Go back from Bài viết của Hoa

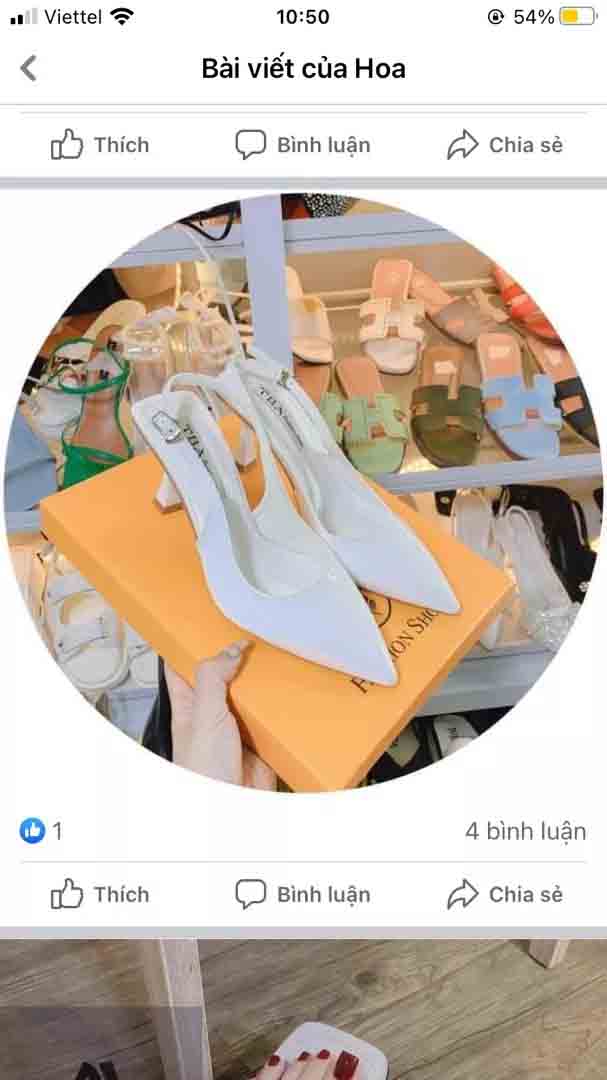[28, 68]
